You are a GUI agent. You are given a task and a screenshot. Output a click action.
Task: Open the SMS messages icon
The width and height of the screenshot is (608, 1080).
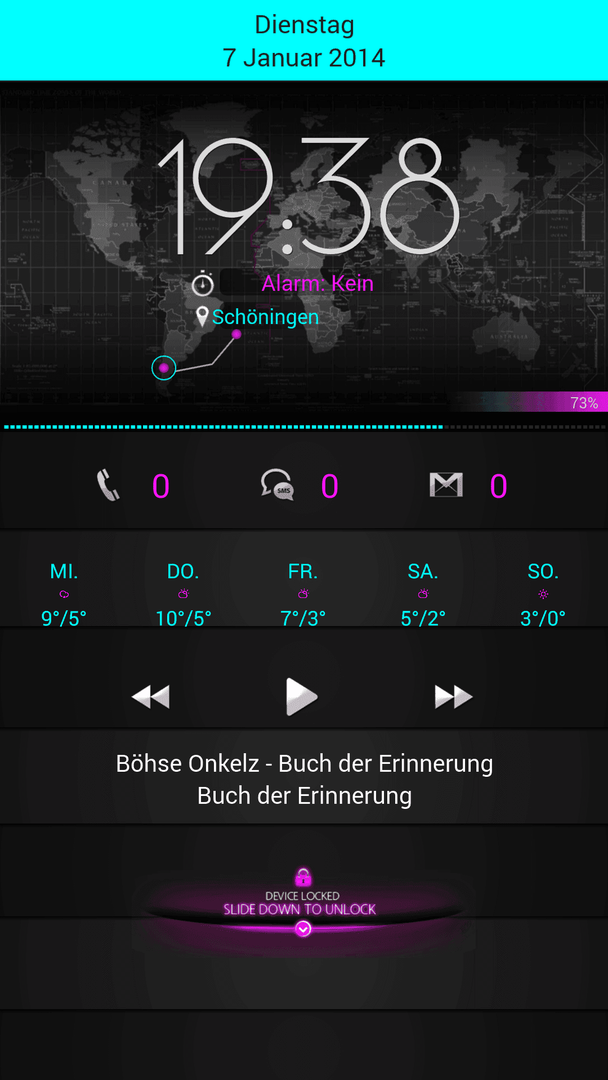(x=277, y=485)
